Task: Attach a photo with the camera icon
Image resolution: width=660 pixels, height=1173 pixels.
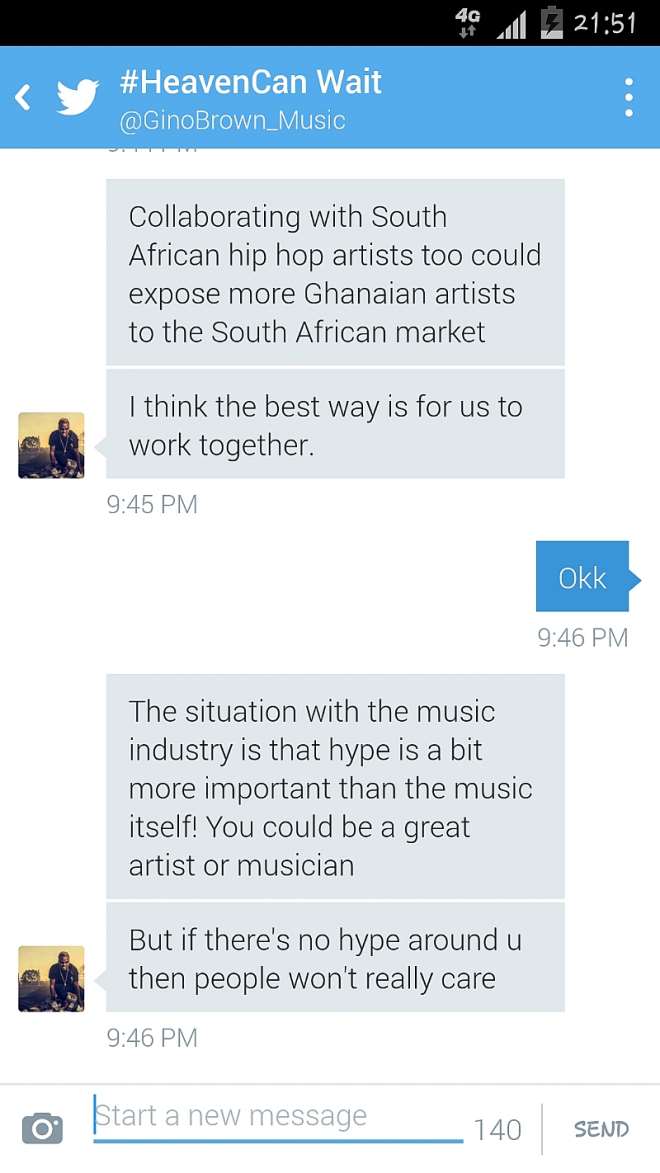Action: pyautogui.click(x=42, y=1128)
